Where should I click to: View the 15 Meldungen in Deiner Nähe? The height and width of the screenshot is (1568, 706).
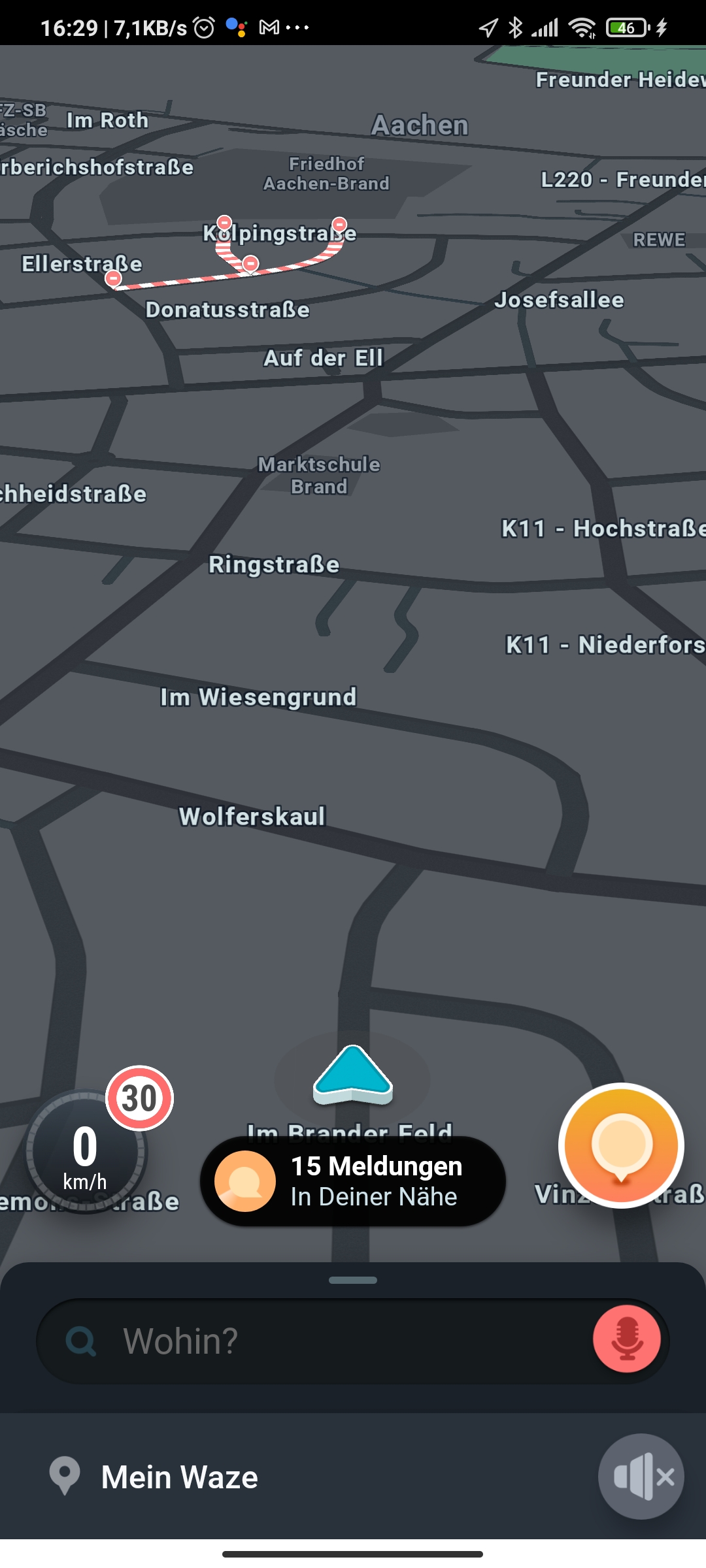353,1181
